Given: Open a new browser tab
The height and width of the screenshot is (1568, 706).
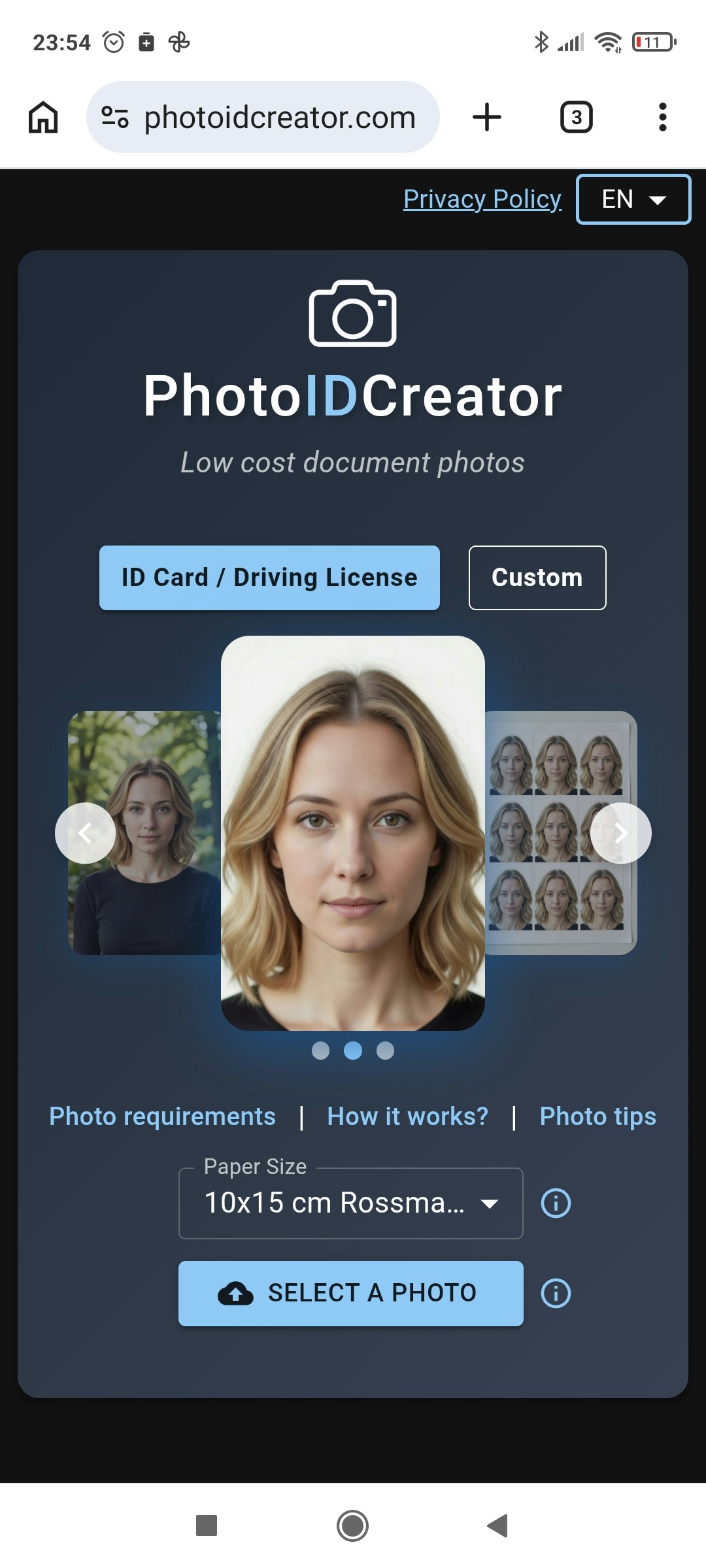Looking at the screenshot, I should click(x=486, y=118).
